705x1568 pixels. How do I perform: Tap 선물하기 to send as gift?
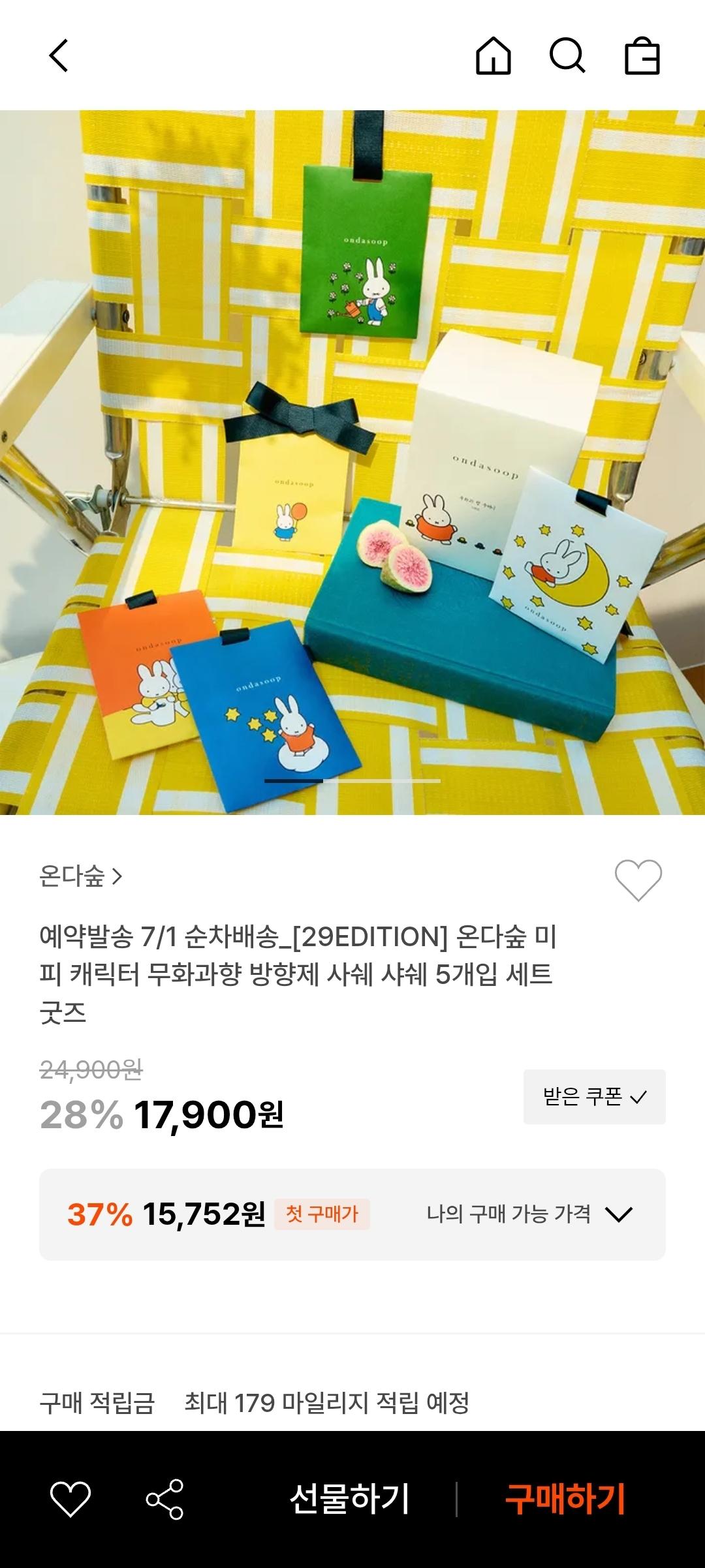(x=350, y=1499)
